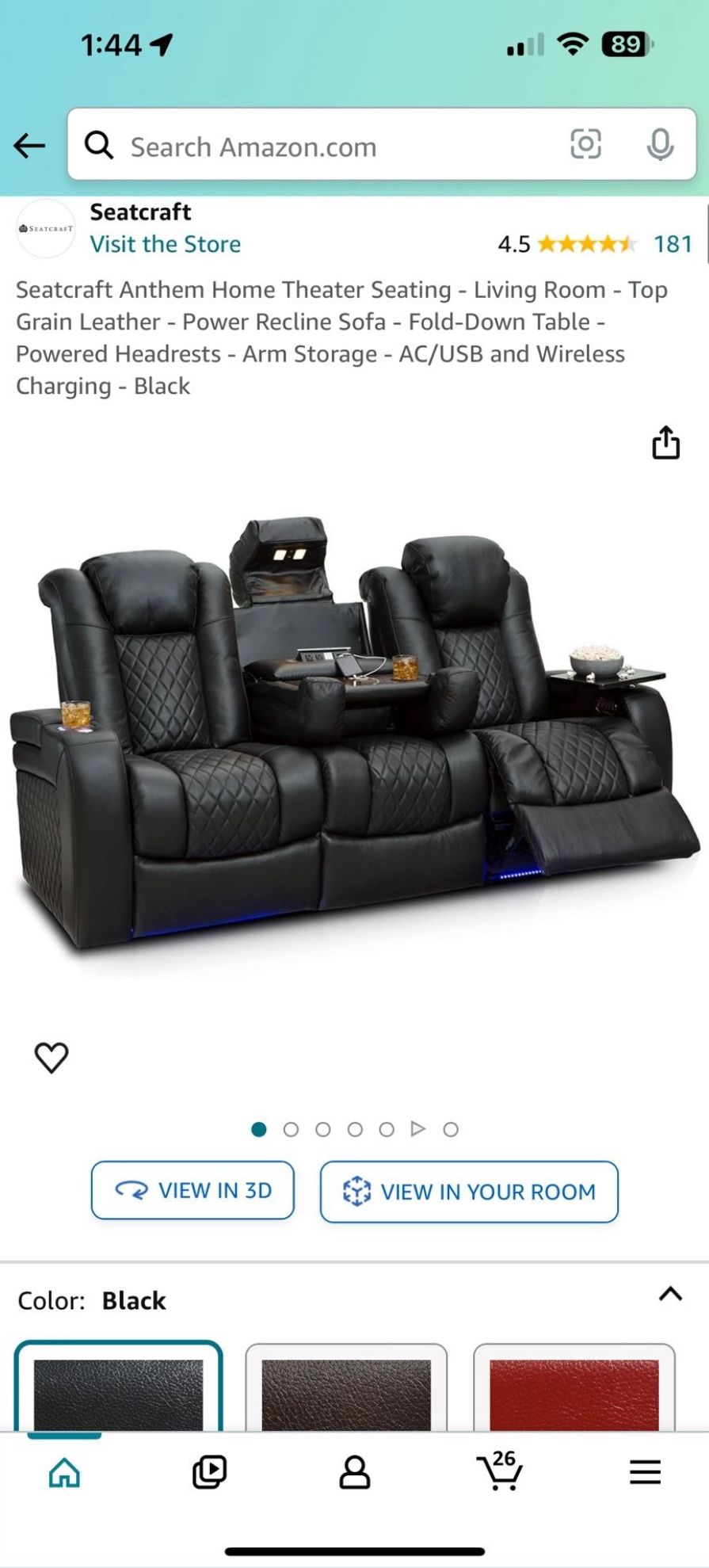Select the first carousel dot indicator
709x1568 pixels.
click(x=259, y=1129)
